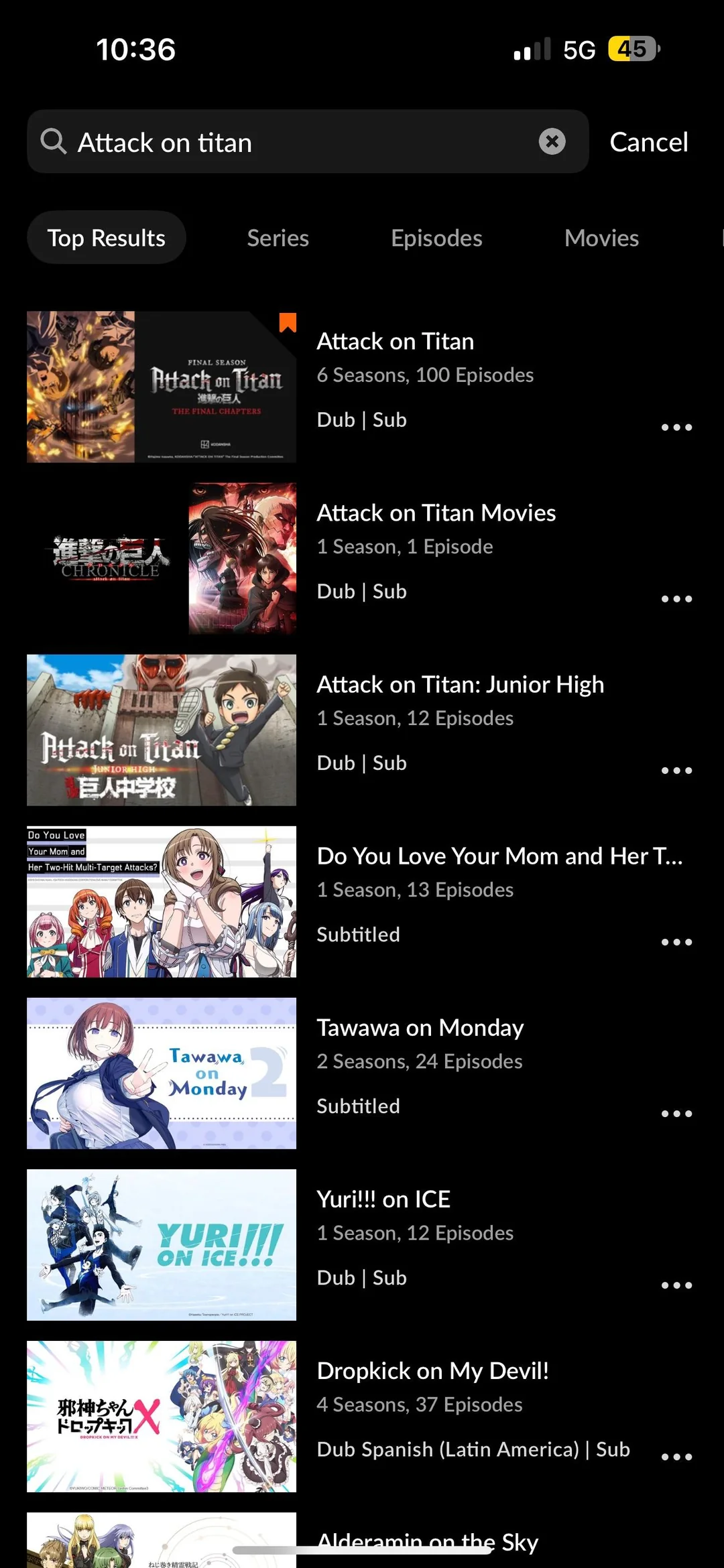Open the Movies results tab
724x1568 pixels.
point(601,237)
